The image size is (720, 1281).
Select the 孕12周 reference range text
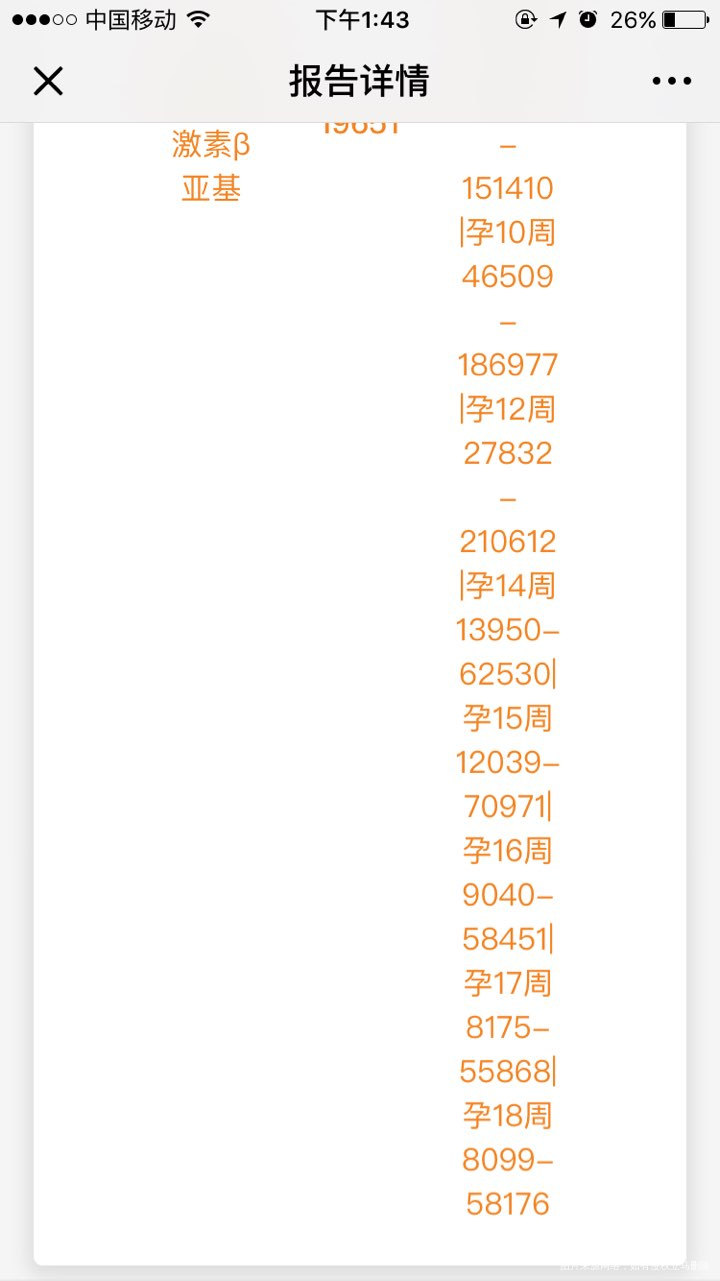click(x=508, y=408)
